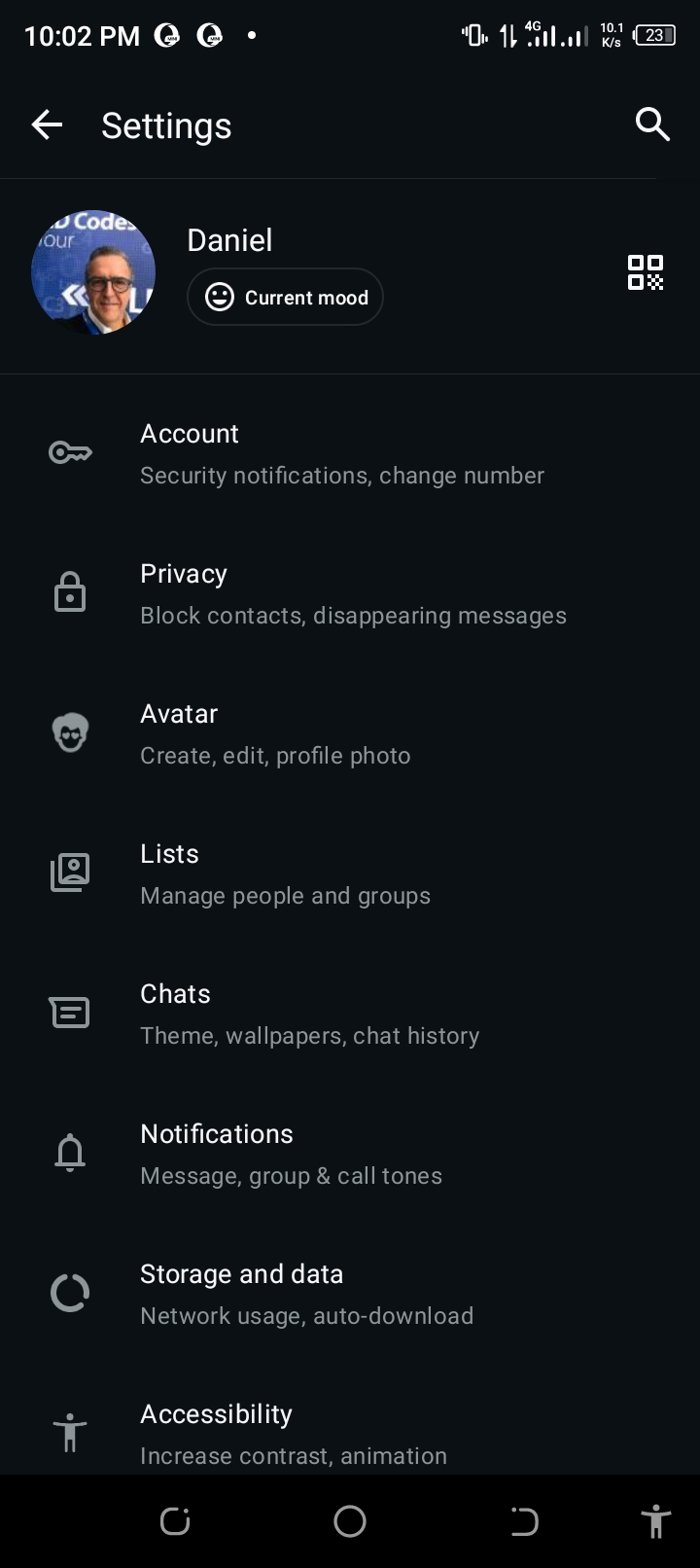Open Daniel's profile photo

(93, 272)
